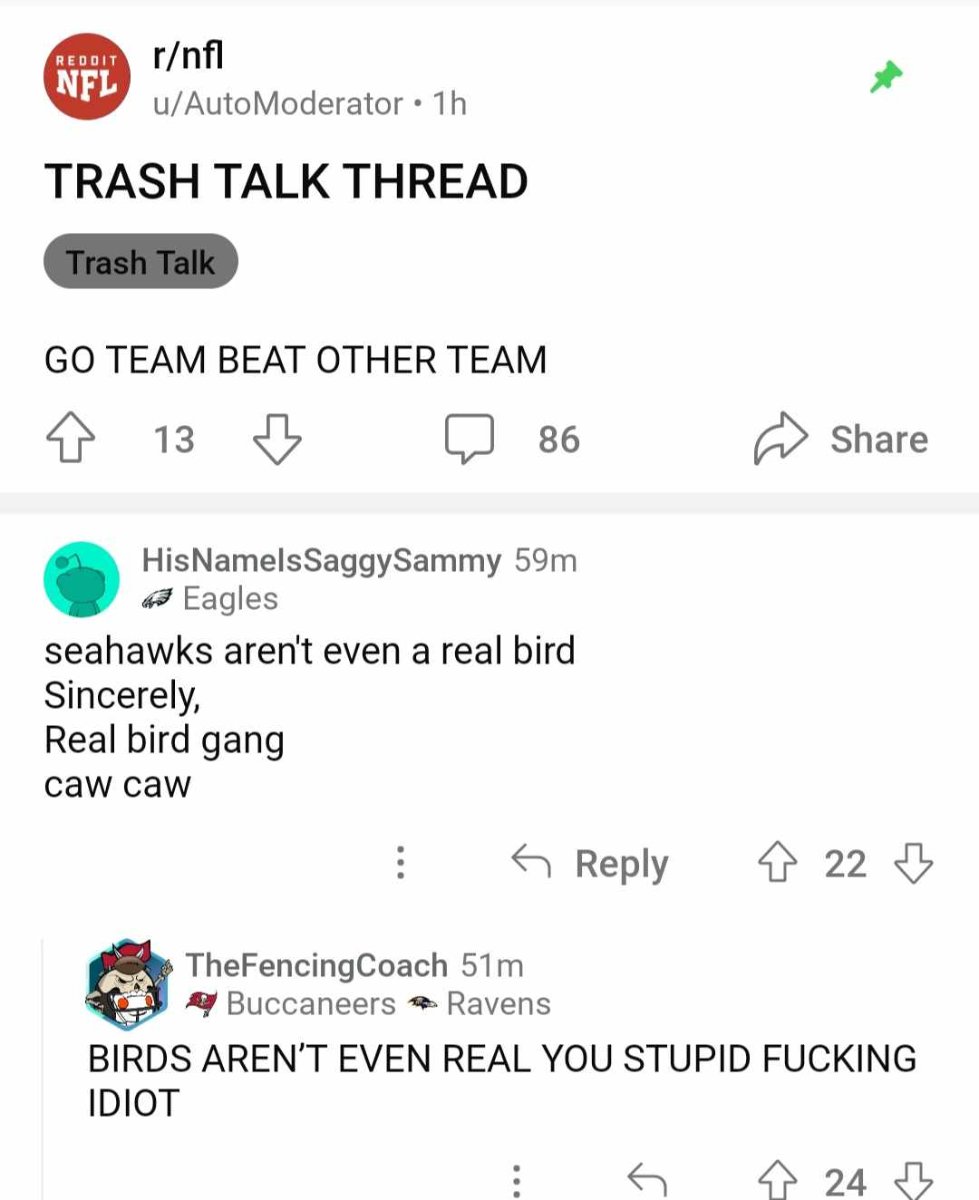Open options menu on HisNameIsSaggySammy's comment
This screenshot has width=979, height=1200.
click(x=400, y=862)
